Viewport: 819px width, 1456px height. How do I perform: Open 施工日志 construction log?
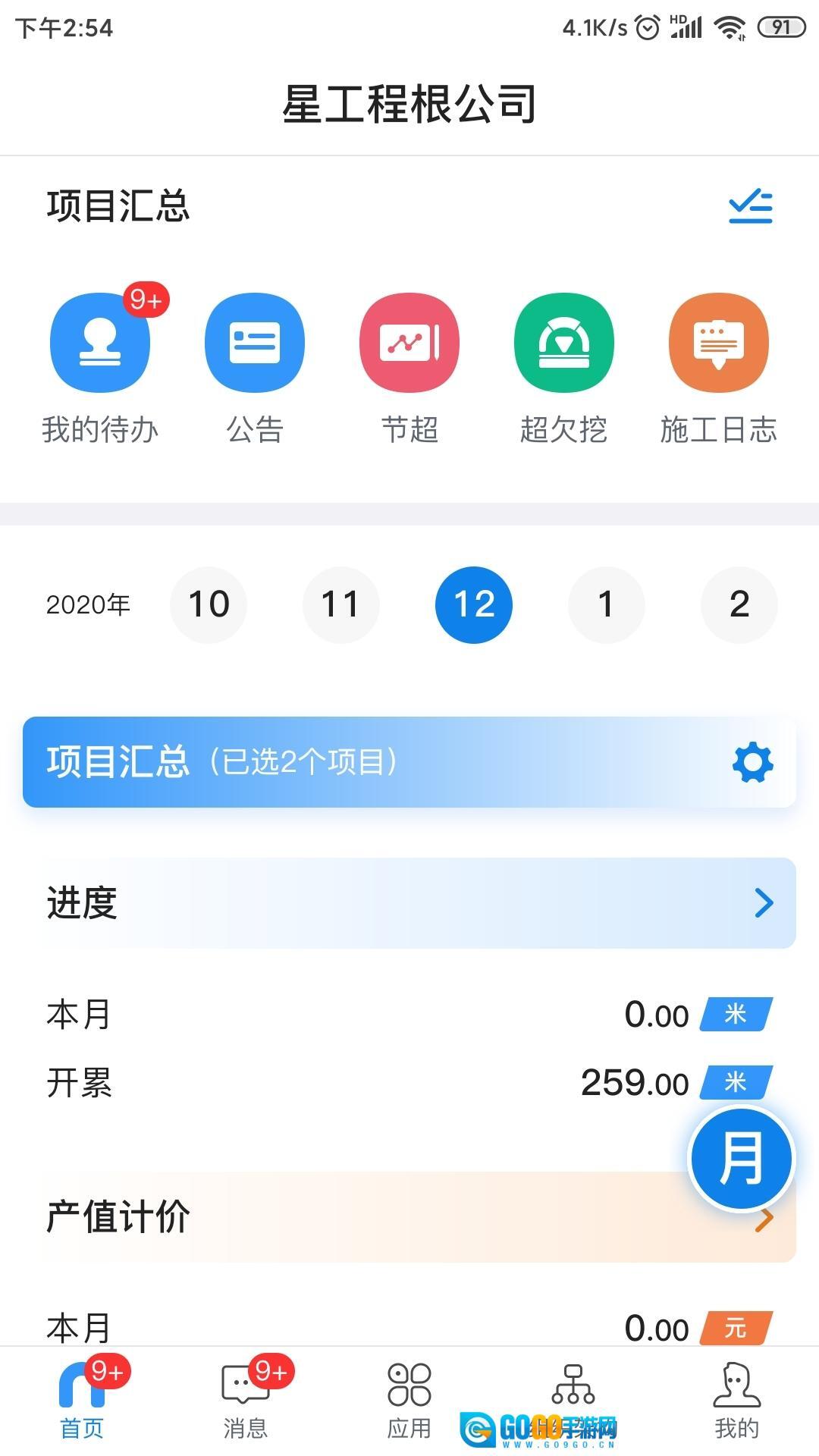point(719,343)
